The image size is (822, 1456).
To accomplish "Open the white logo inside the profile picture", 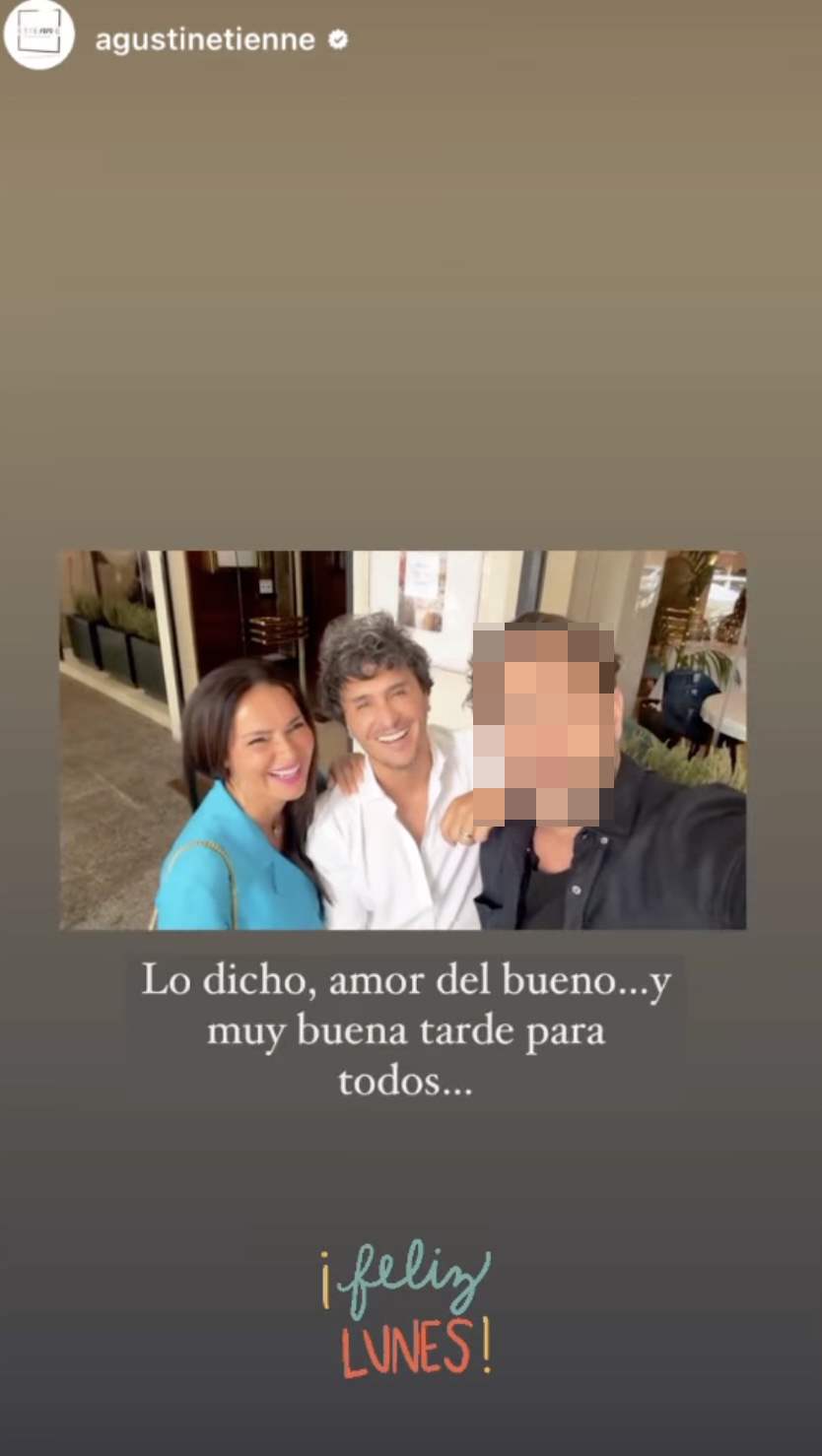I will point(40,37).
